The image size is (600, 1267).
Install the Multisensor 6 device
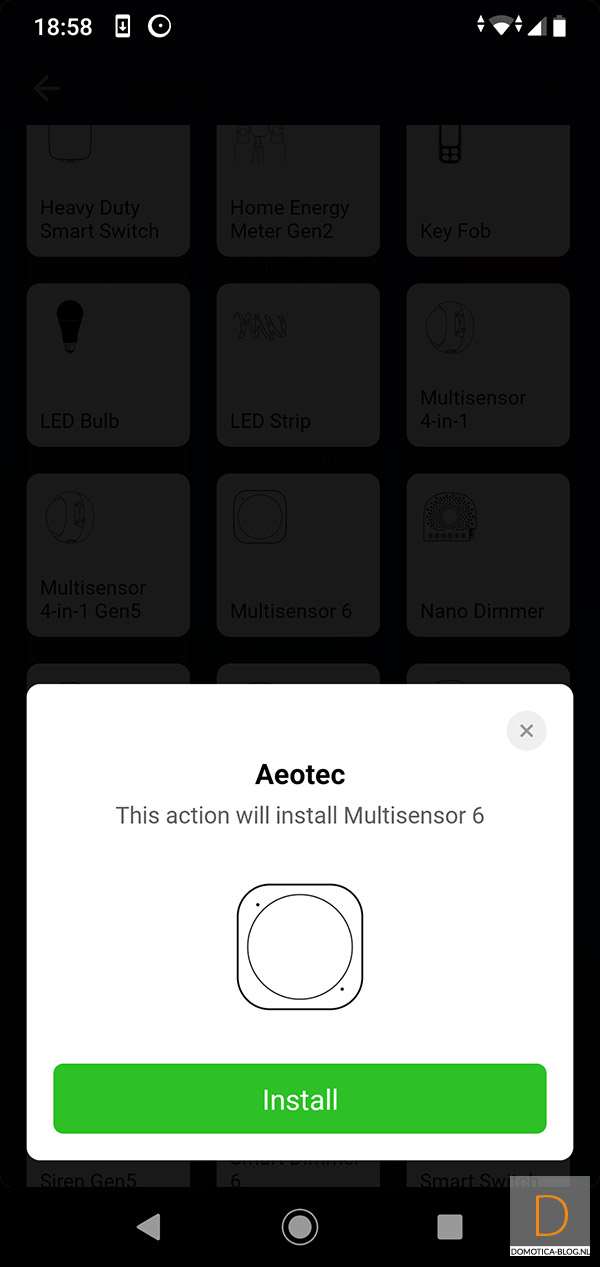pyautogui.click(x=299, y=1099)
